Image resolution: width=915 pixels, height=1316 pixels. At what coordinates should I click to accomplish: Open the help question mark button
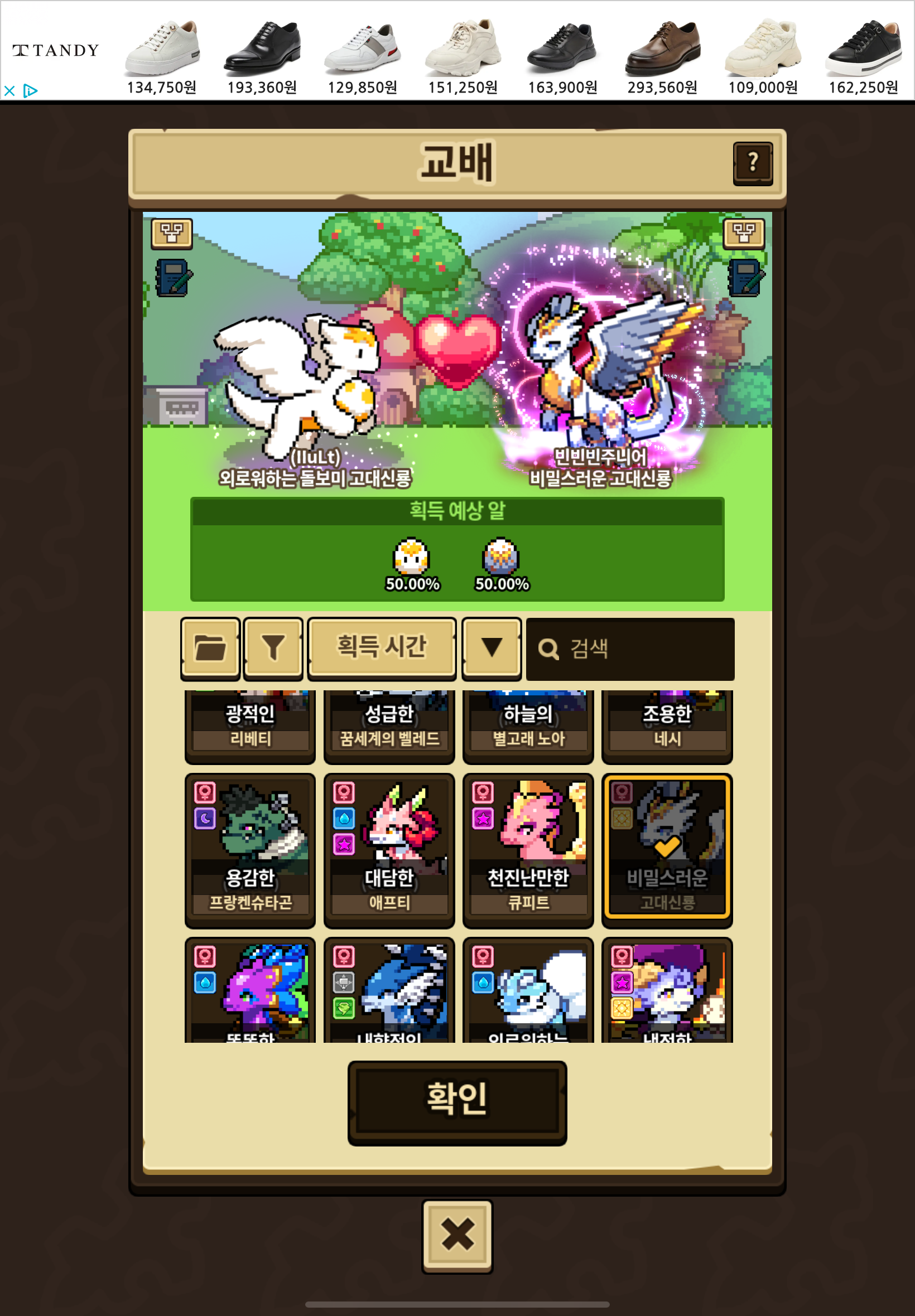coord(753,163)
